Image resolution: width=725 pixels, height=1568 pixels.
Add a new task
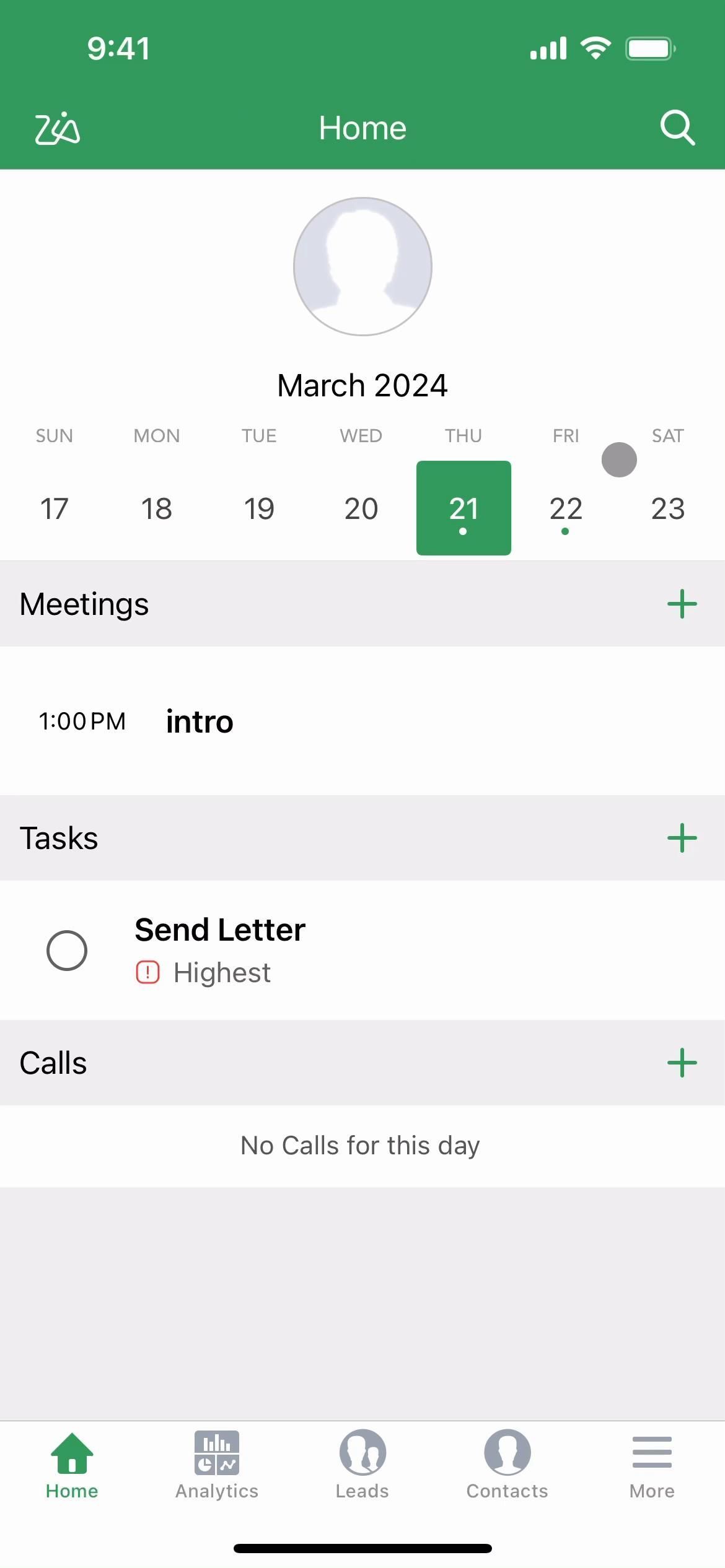682,838
